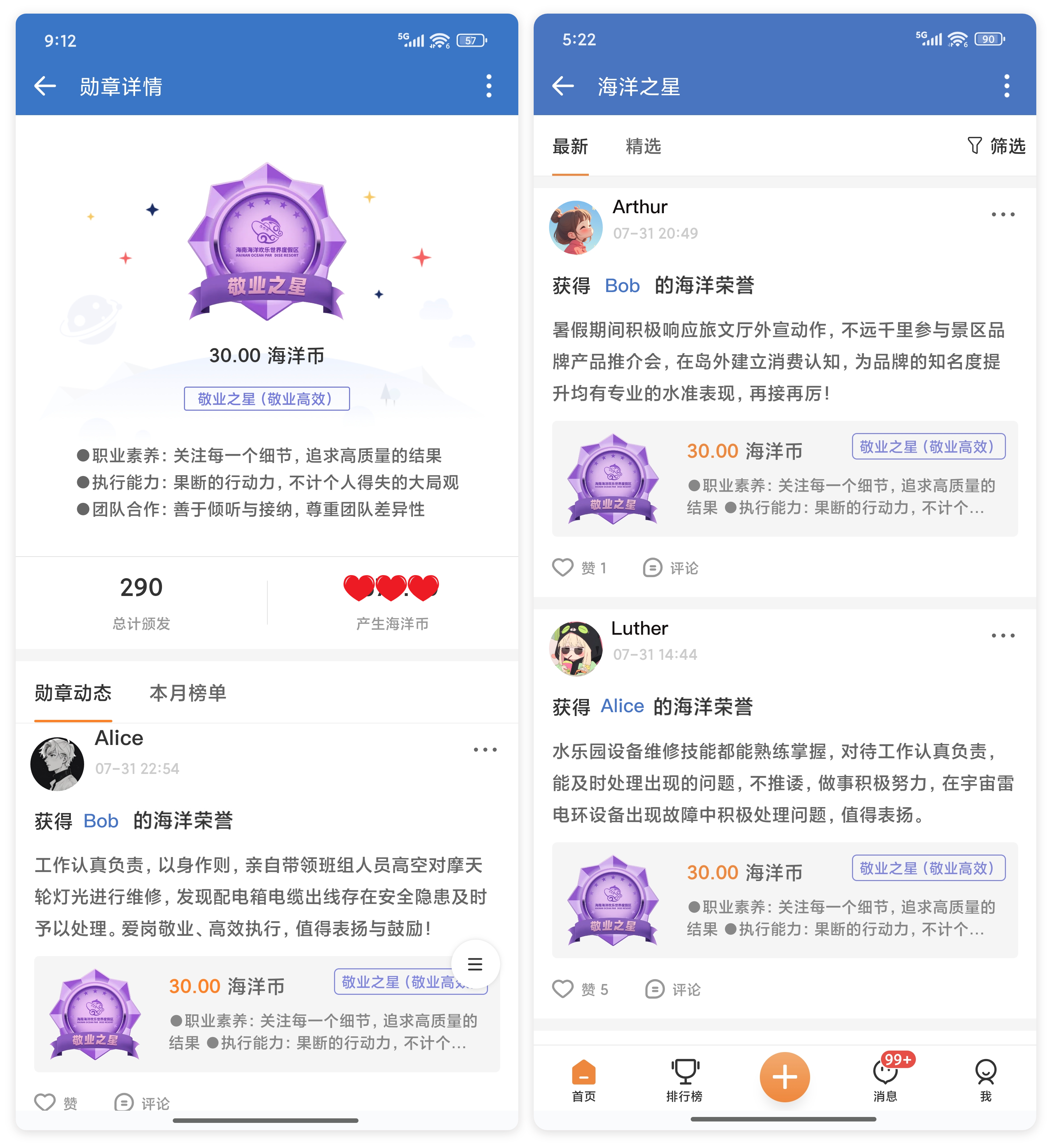Tap the floating list menu button
Image resolution: width=1052 pixels, height=1148 pixels.
(x=475, y=964)
